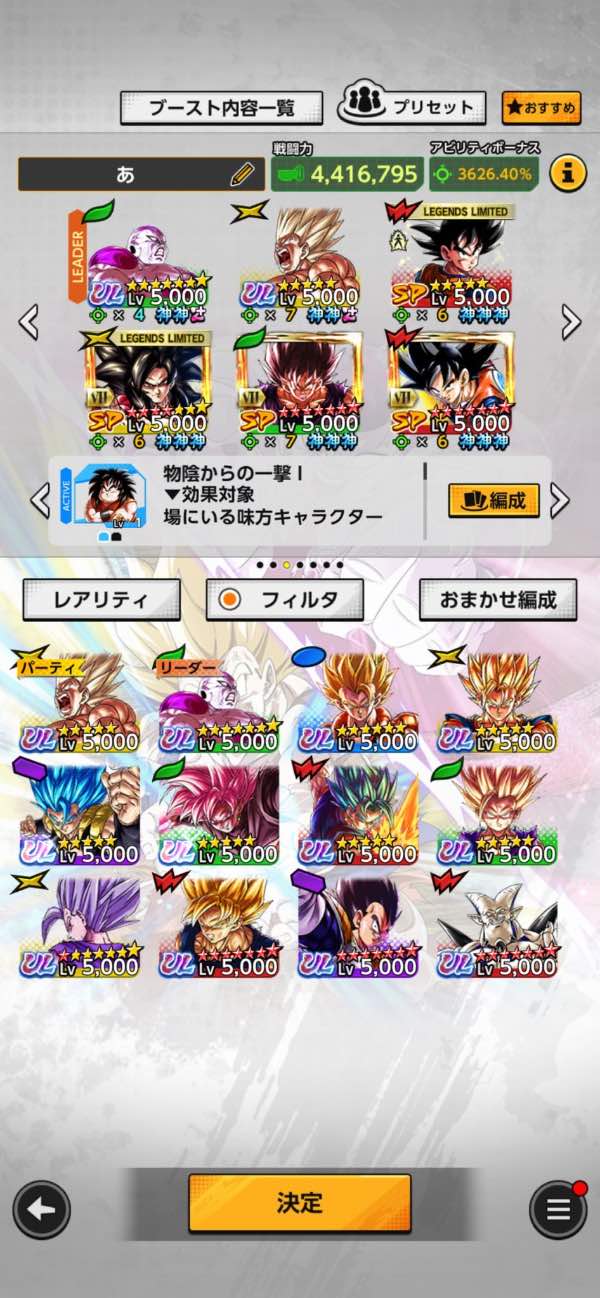Select the character marked パーティ
Screen dimensions: 600x1298
click(x=80, y=700)
